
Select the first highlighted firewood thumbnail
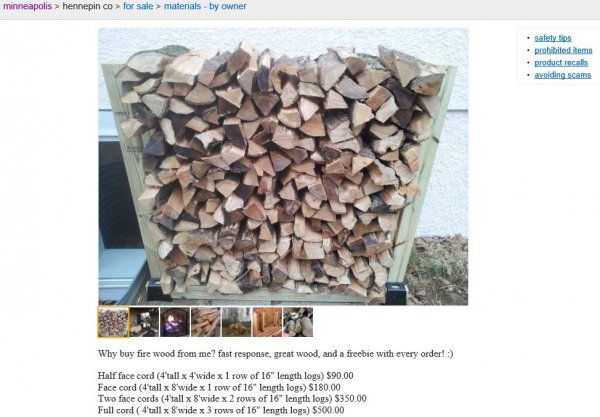tap(113, 322)
